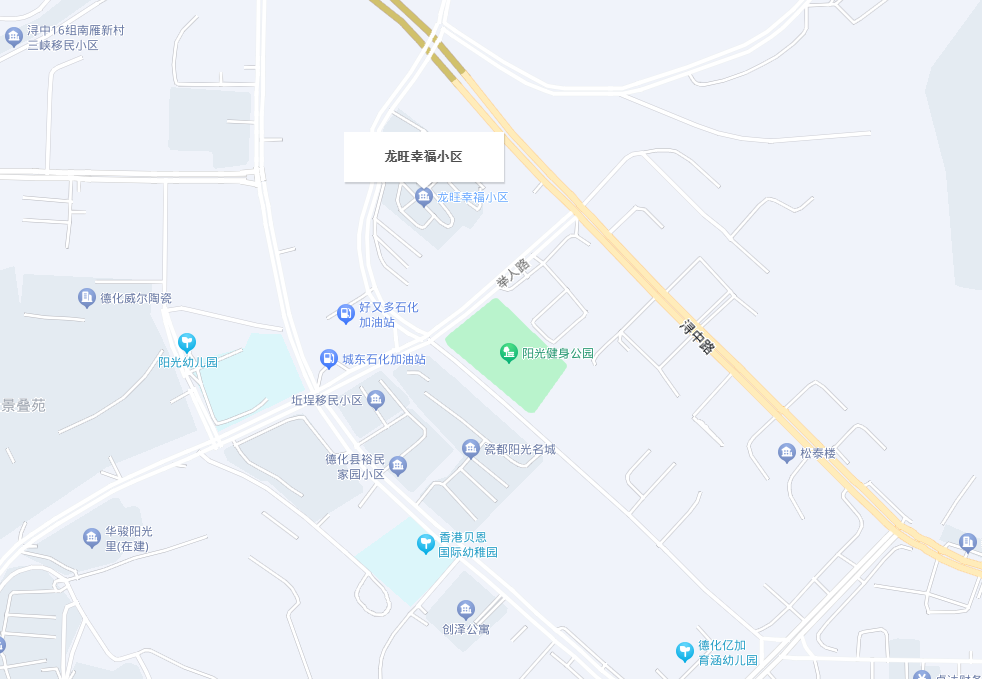Select the 松泰楼 marker

[787, 453]
